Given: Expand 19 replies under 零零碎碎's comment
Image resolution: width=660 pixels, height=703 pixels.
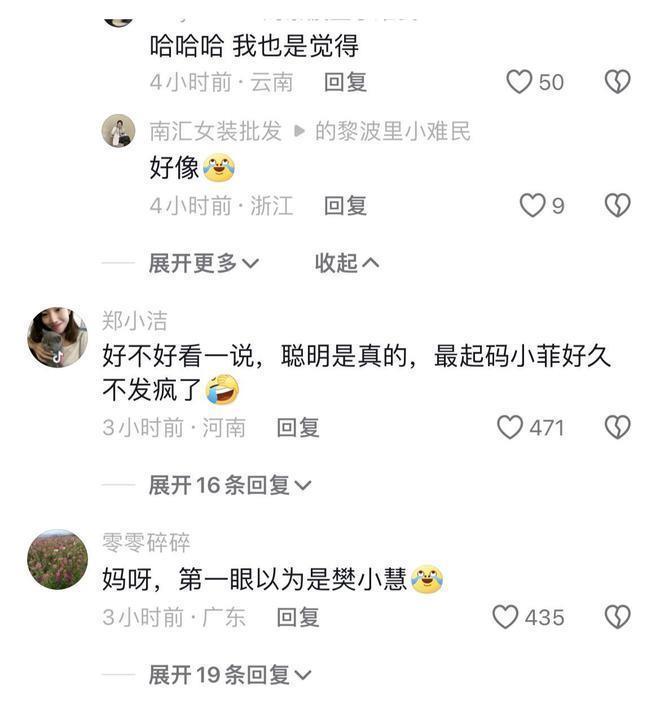Looking at the screenshot, I should point(230,676).
